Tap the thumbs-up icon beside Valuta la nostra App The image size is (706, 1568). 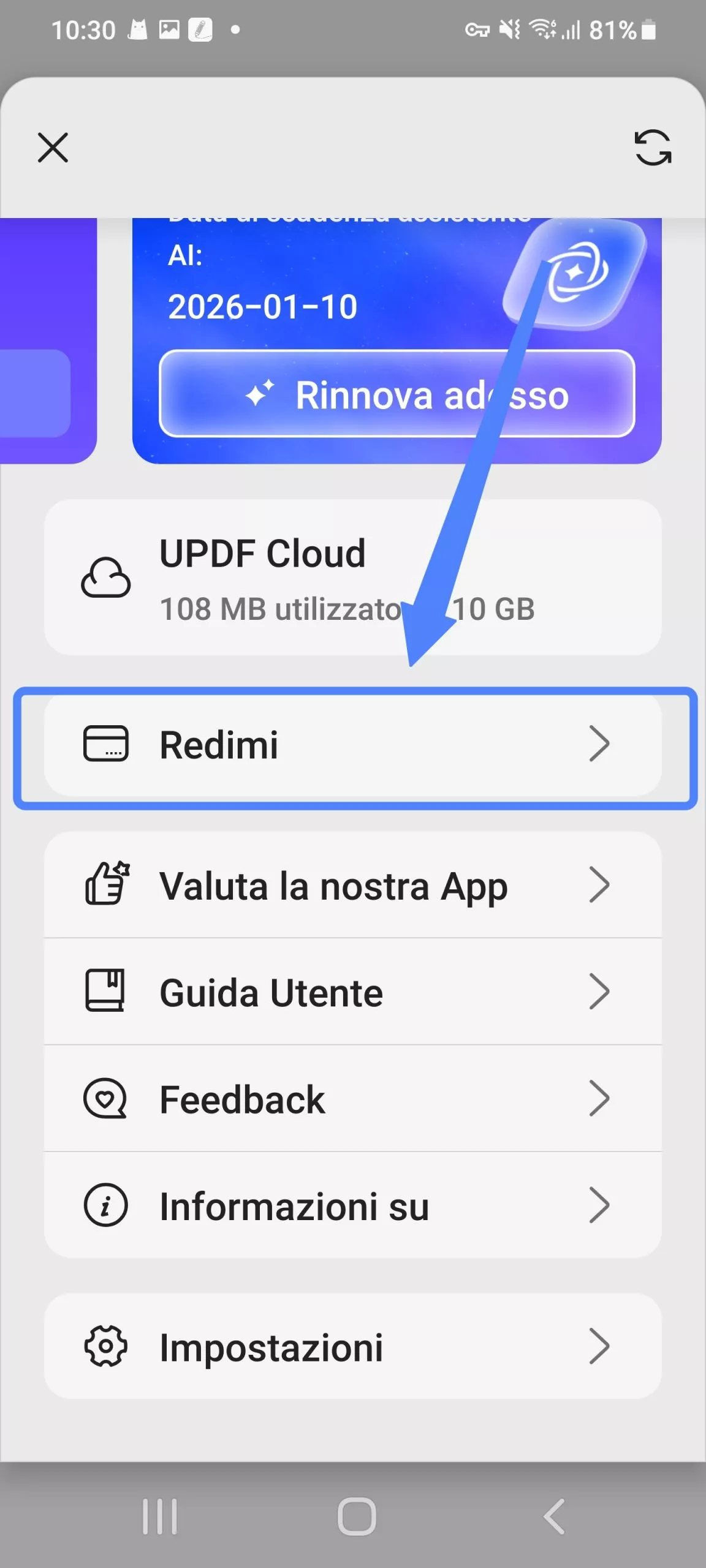[105, 884]
